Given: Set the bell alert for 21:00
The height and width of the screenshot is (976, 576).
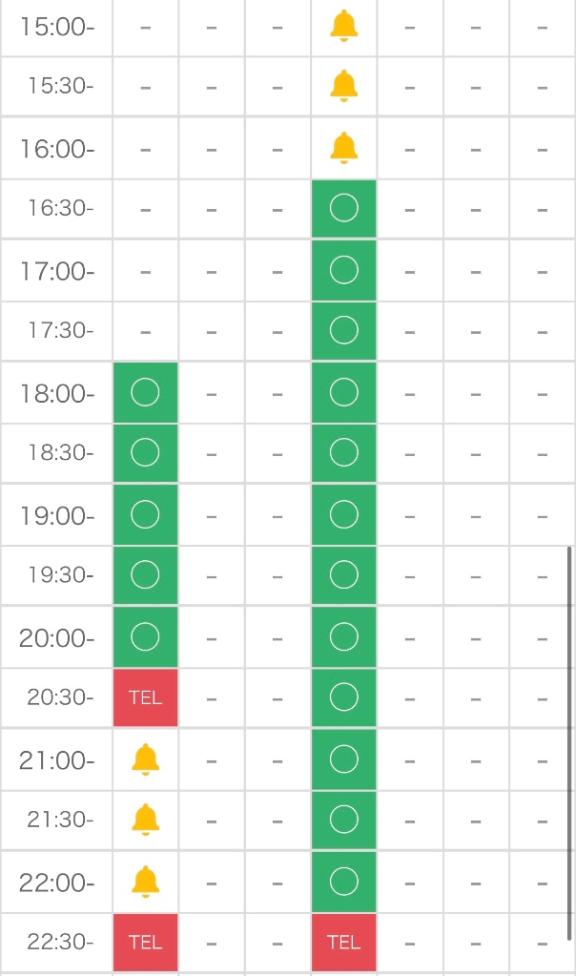Looking at the screenshot, I should (x=145, y=759).
